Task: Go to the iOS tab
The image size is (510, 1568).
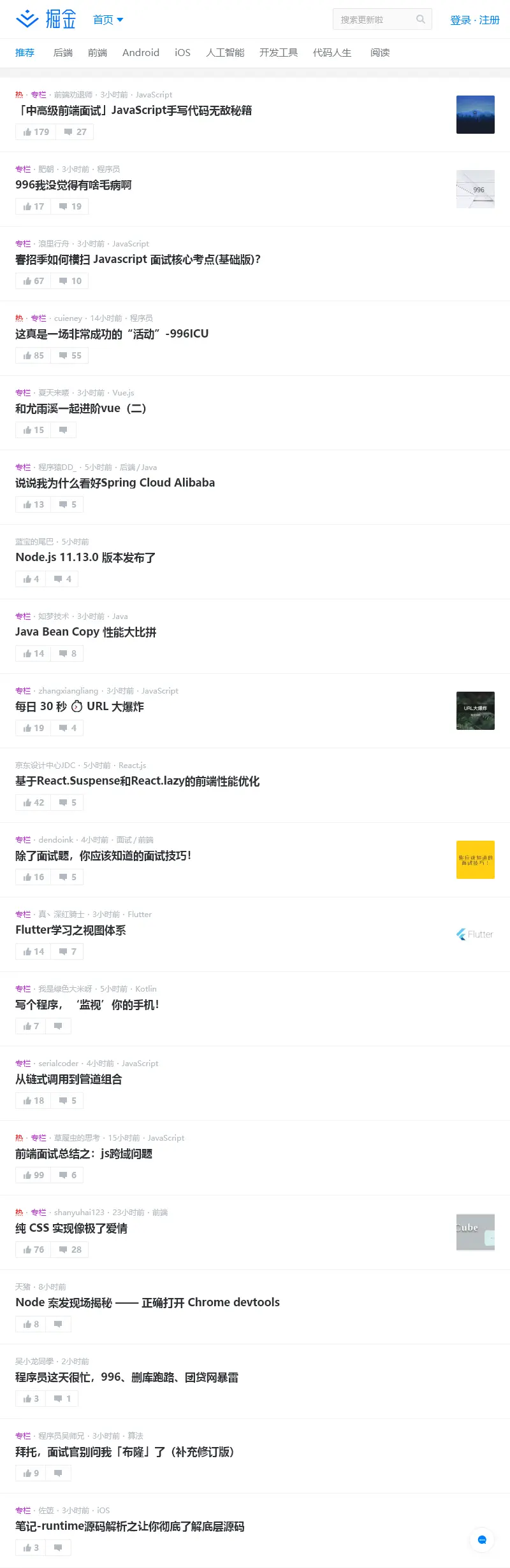Action: tap(182, 53)
